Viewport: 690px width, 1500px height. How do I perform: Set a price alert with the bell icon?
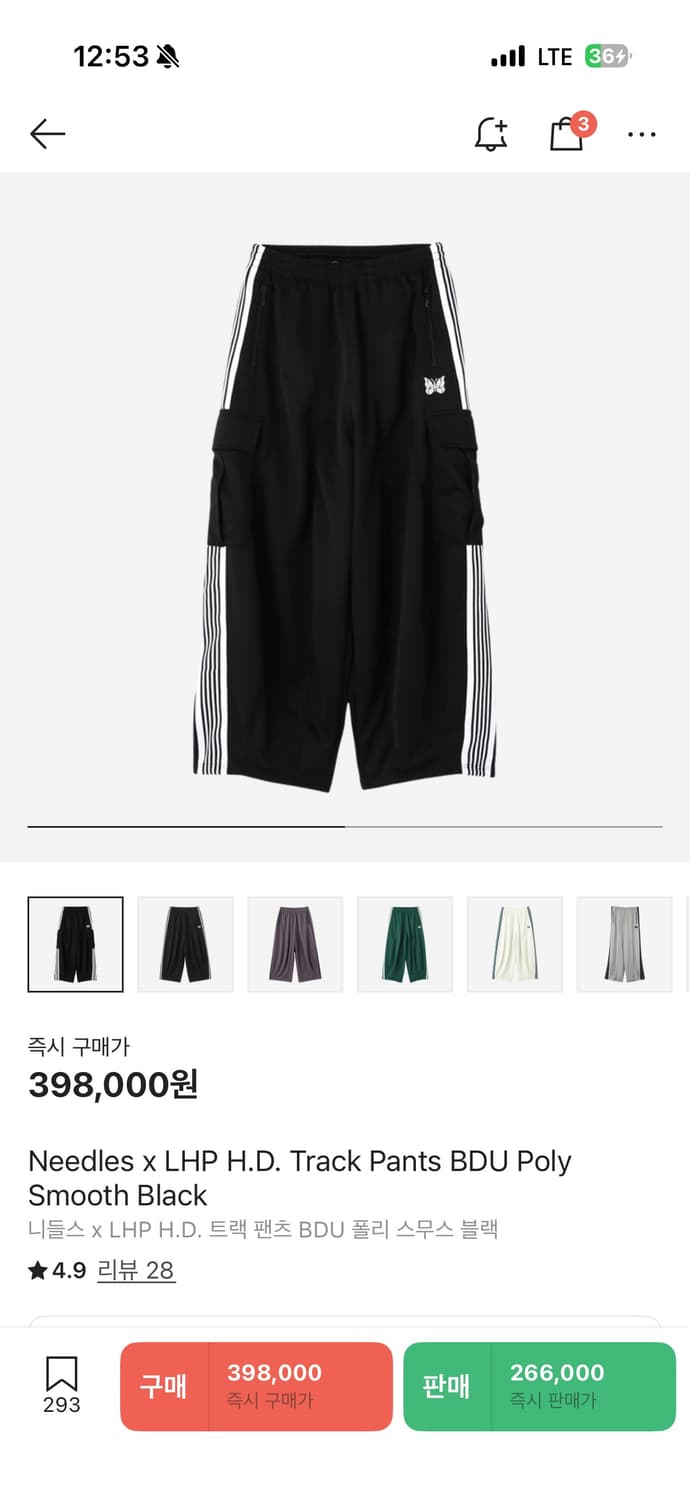[x=490, y=134]
